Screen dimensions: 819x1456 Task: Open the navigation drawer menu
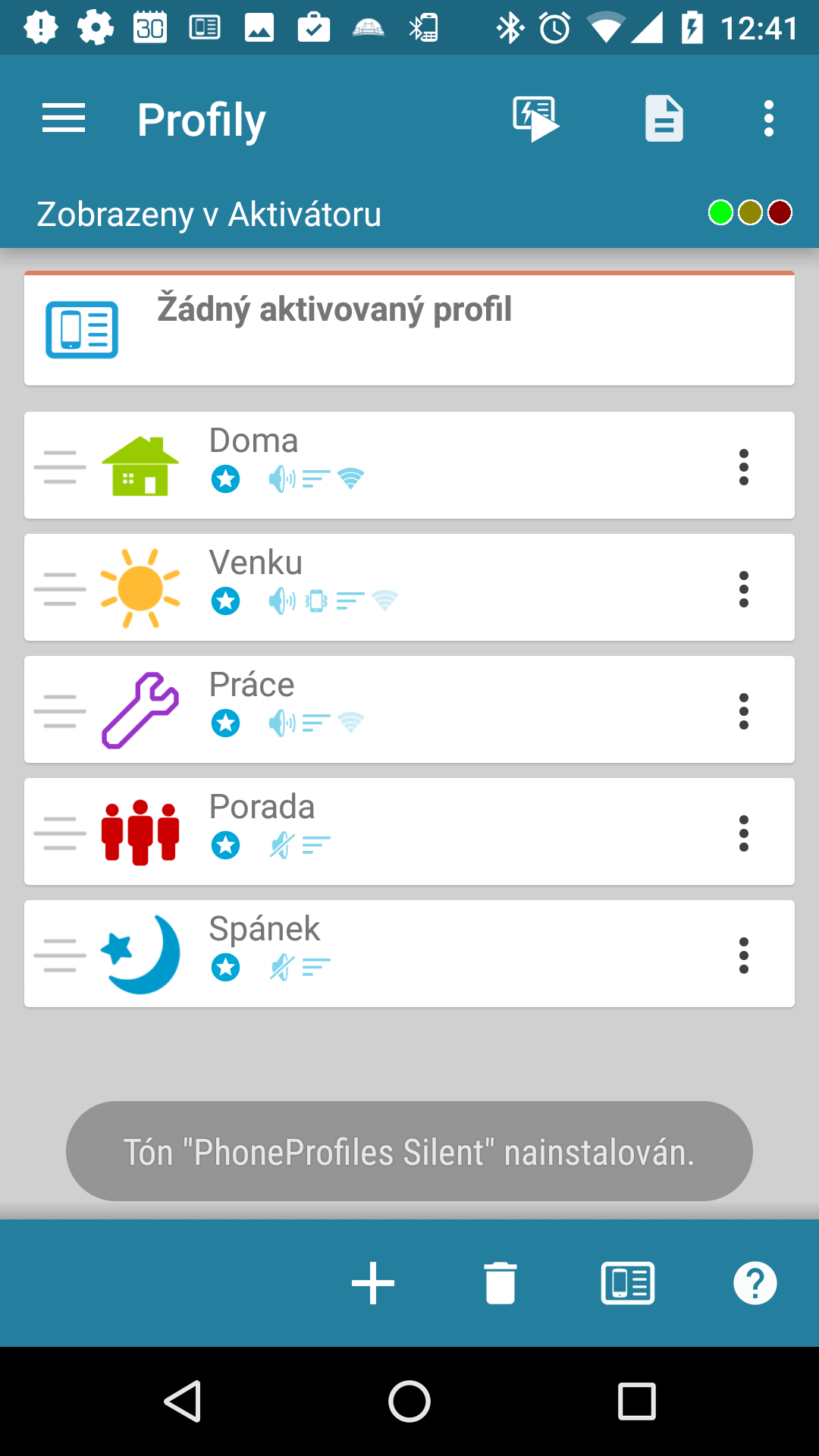point(64,119)
